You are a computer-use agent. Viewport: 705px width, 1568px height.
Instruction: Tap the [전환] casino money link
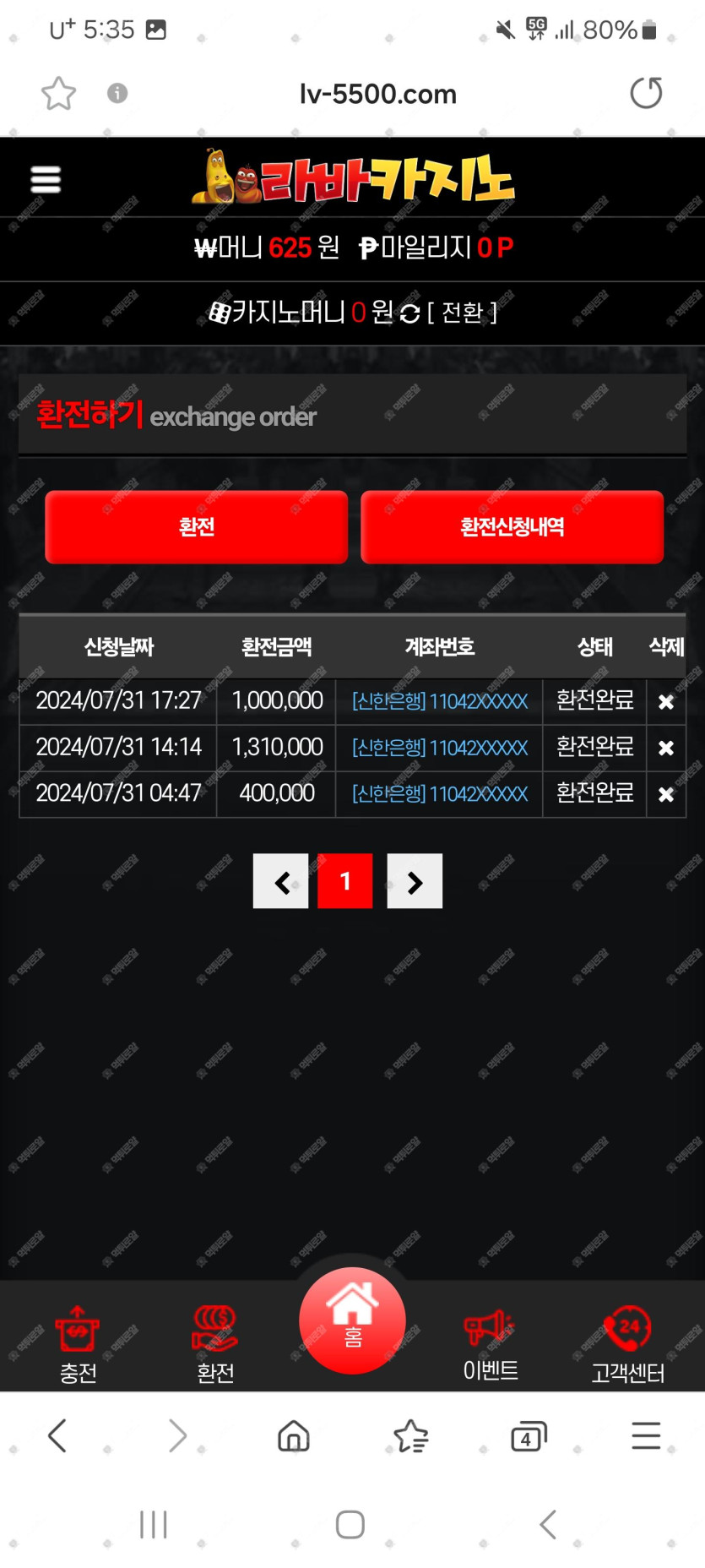[x=462, y=313]
